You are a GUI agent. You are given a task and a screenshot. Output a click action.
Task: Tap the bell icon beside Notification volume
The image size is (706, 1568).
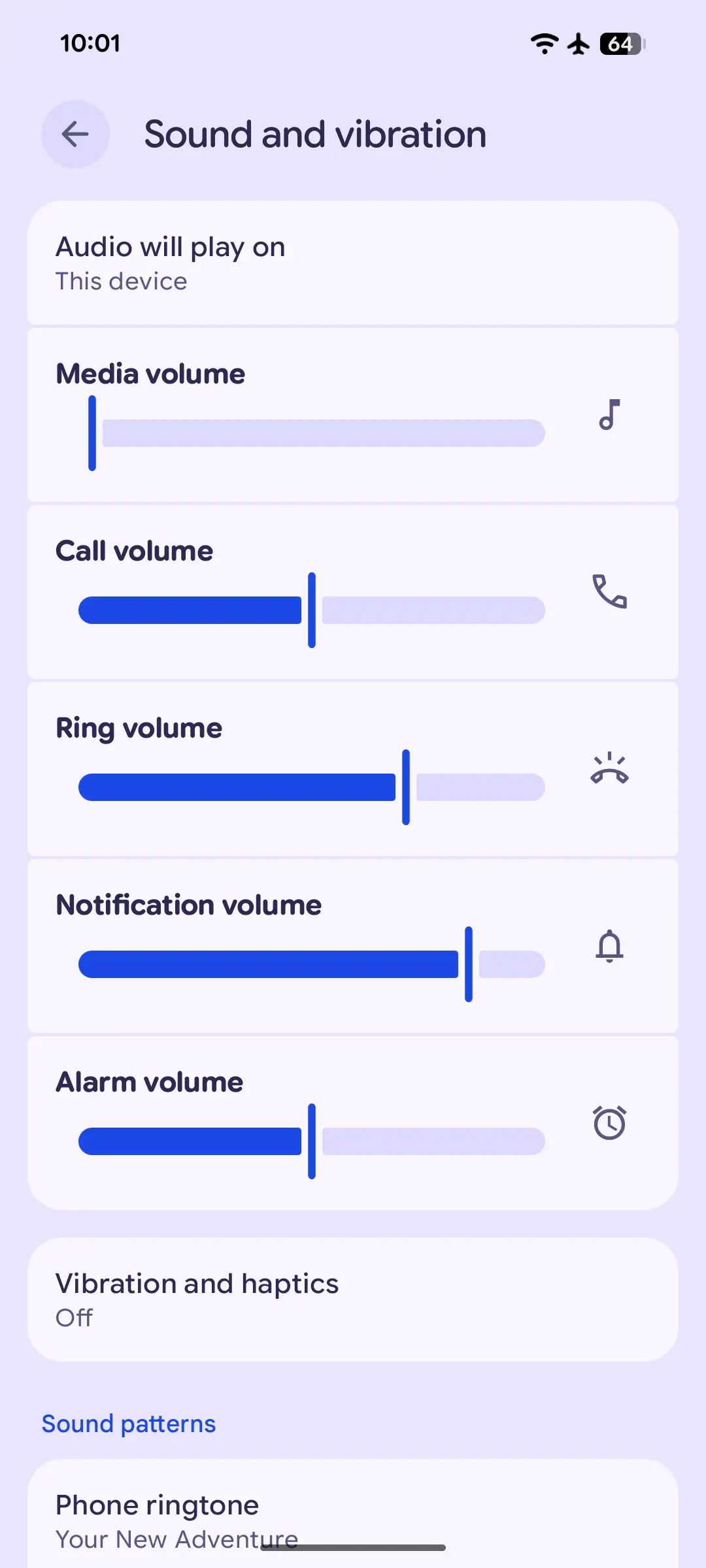coord(609,946)
